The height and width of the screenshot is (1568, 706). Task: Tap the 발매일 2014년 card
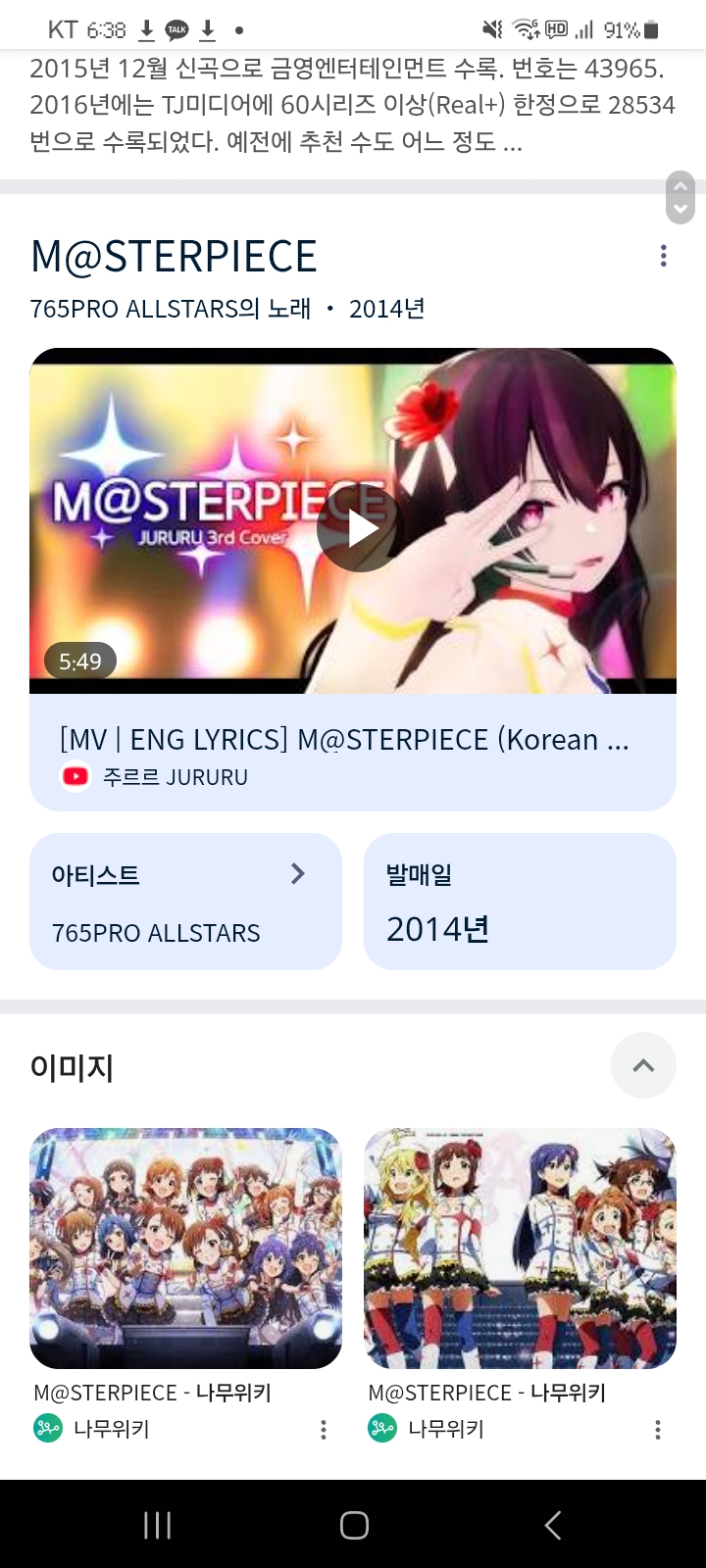coord(520,902)
